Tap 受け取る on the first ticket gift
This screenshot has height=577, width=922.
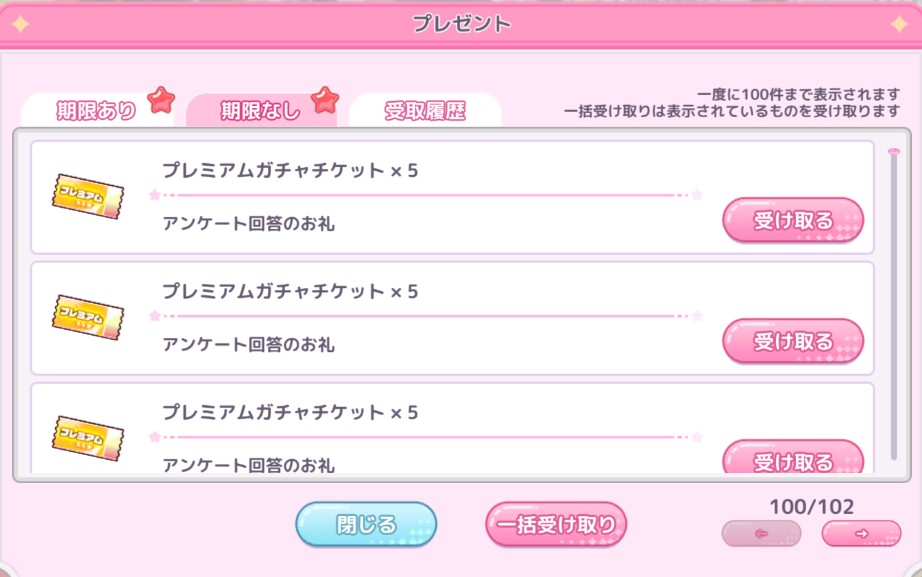tap(792, 220)
